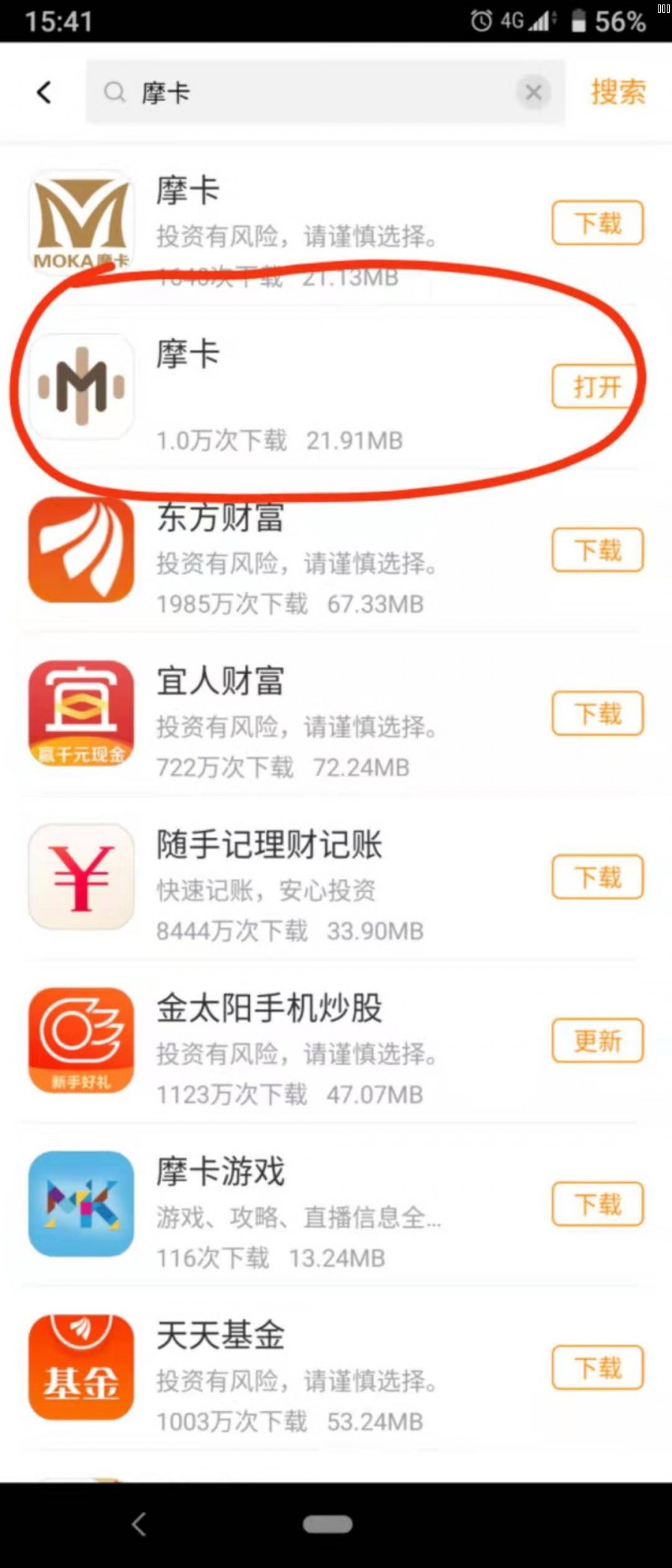Download 天天基金 app
Screen dimensions: 672x1568
coord(597,1367)
